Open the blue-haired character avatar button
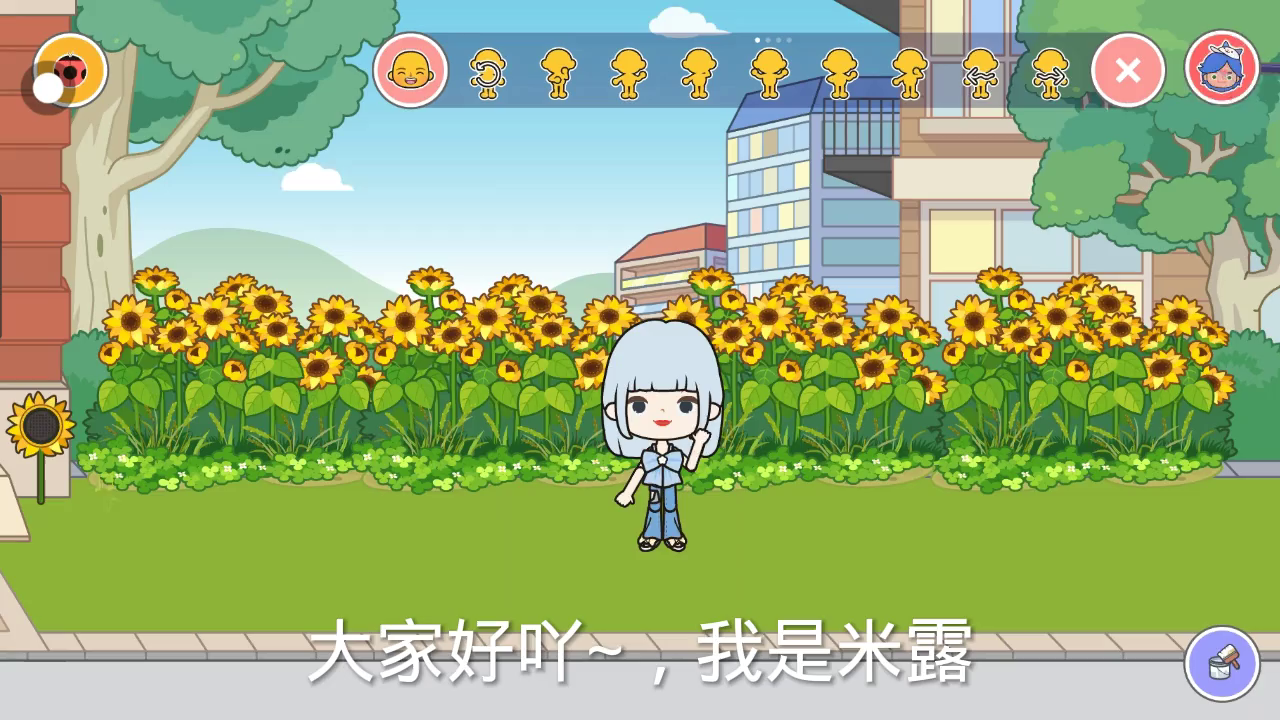 [1221, 68]
